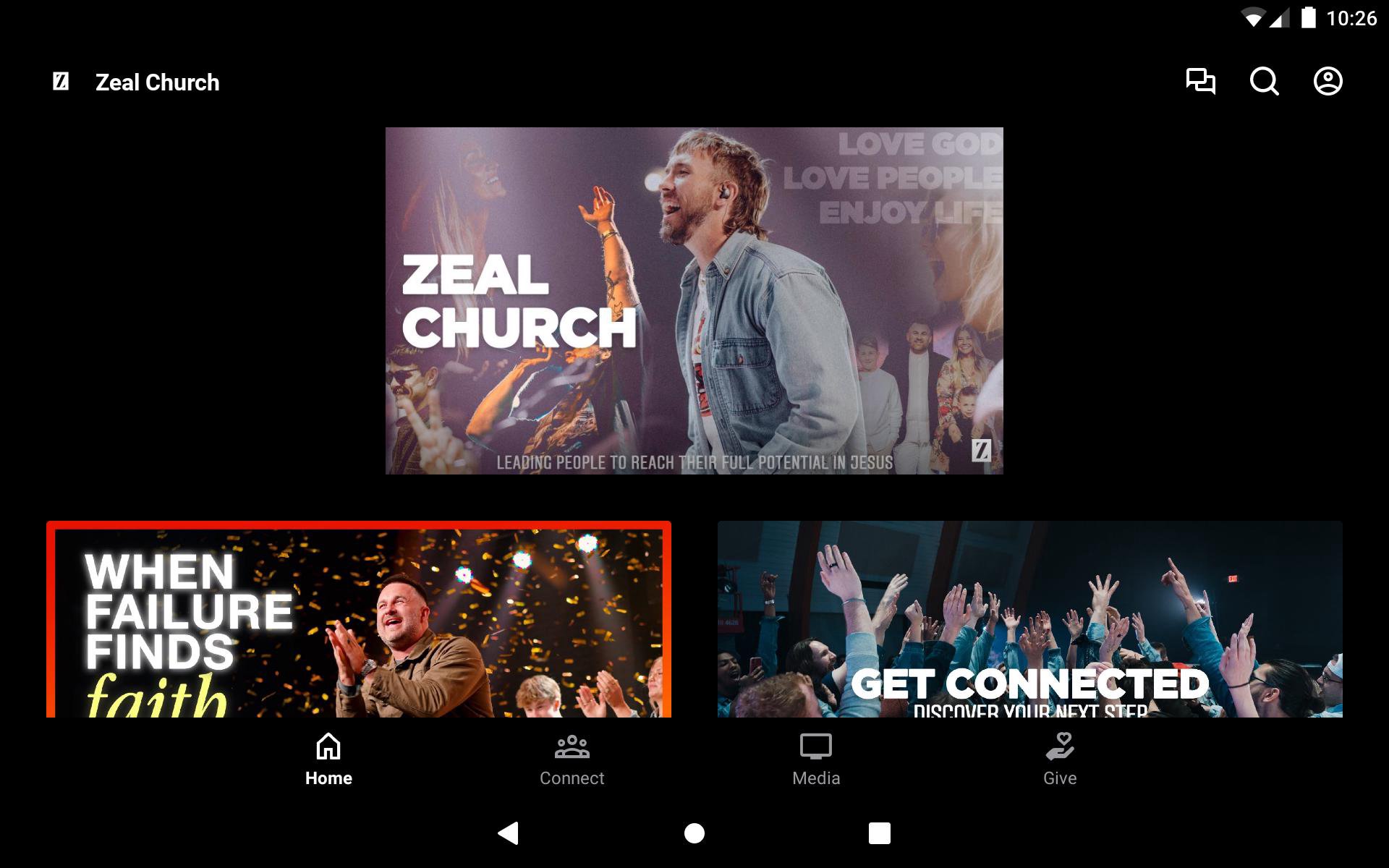
Task: Switch to the Media tab
Action: 815,759
